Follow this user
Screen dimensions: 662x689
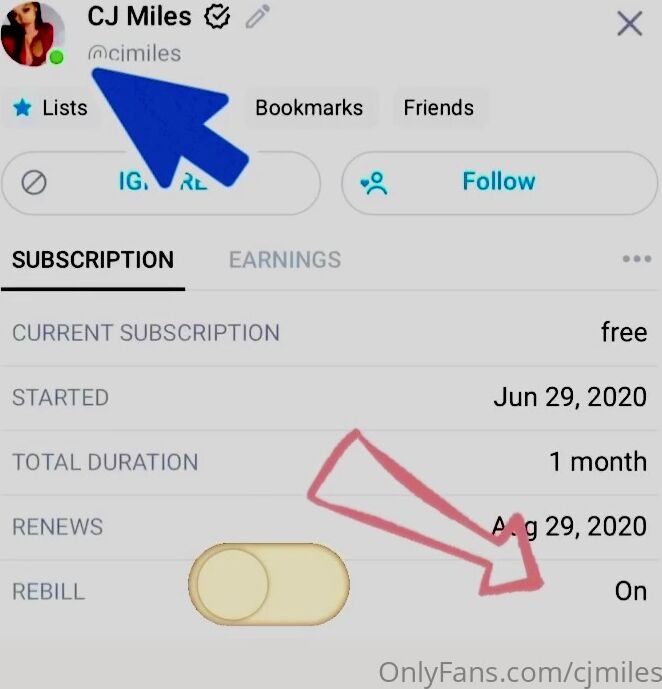point(498,182)
